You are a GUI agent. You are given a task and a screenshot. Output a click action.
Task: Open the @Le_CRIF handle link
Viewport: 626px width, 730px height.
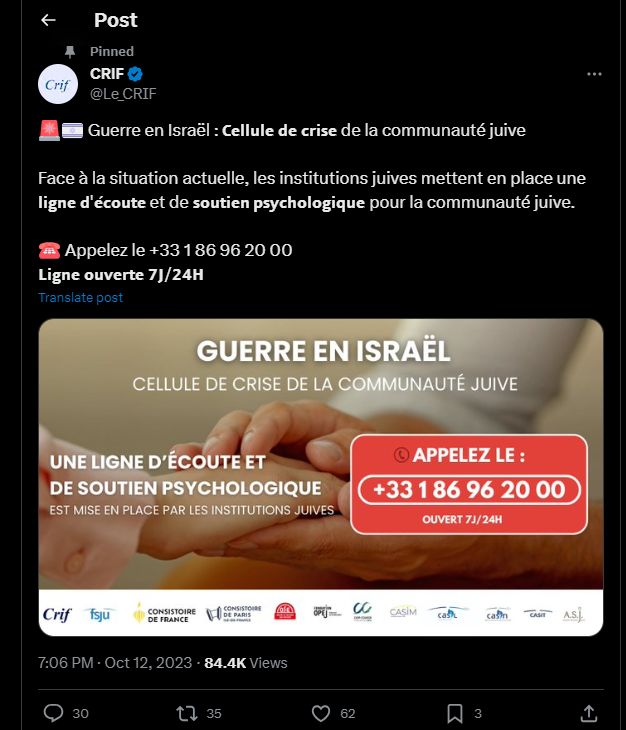pos(123,93)
